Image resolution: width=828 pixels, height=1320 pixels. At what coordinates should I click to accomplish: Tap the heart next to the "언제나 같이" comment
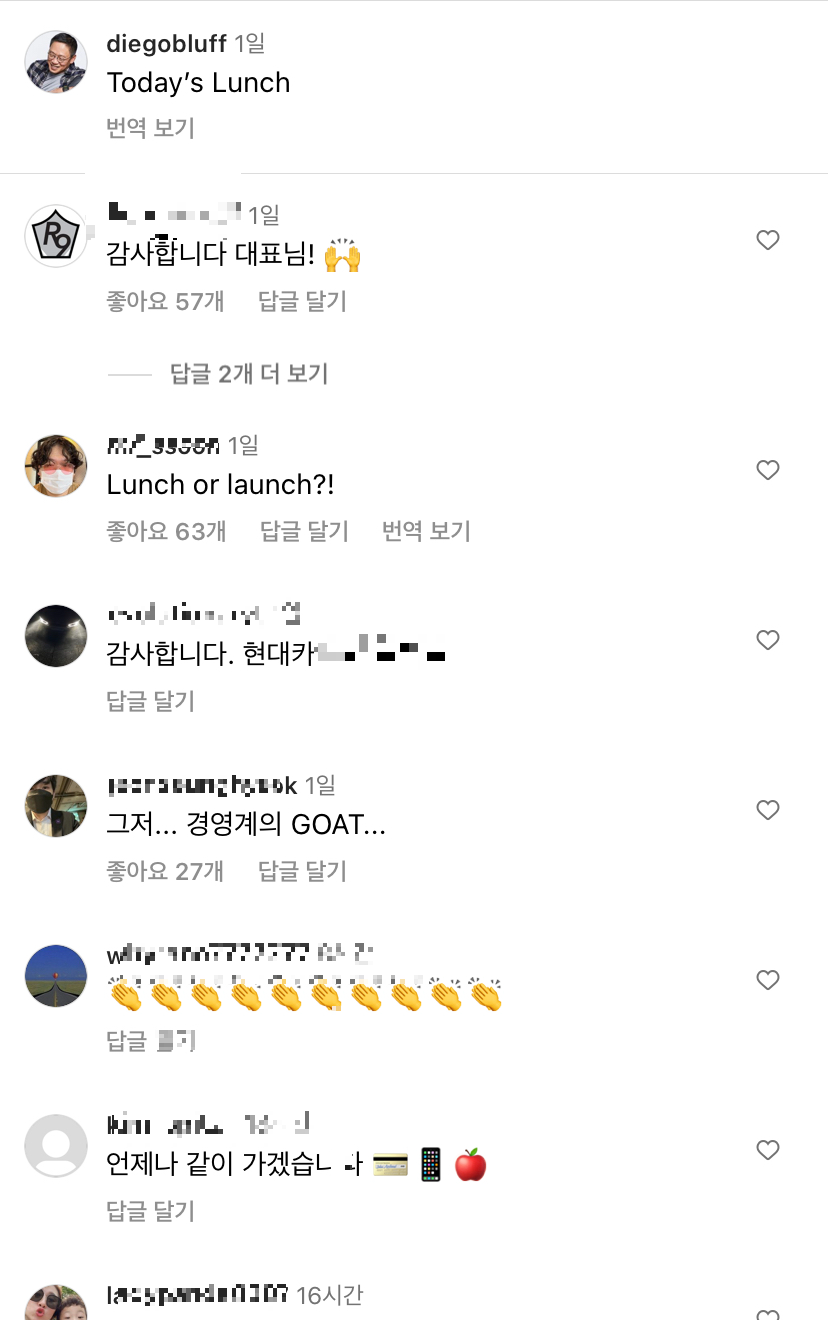(768, 1150)
